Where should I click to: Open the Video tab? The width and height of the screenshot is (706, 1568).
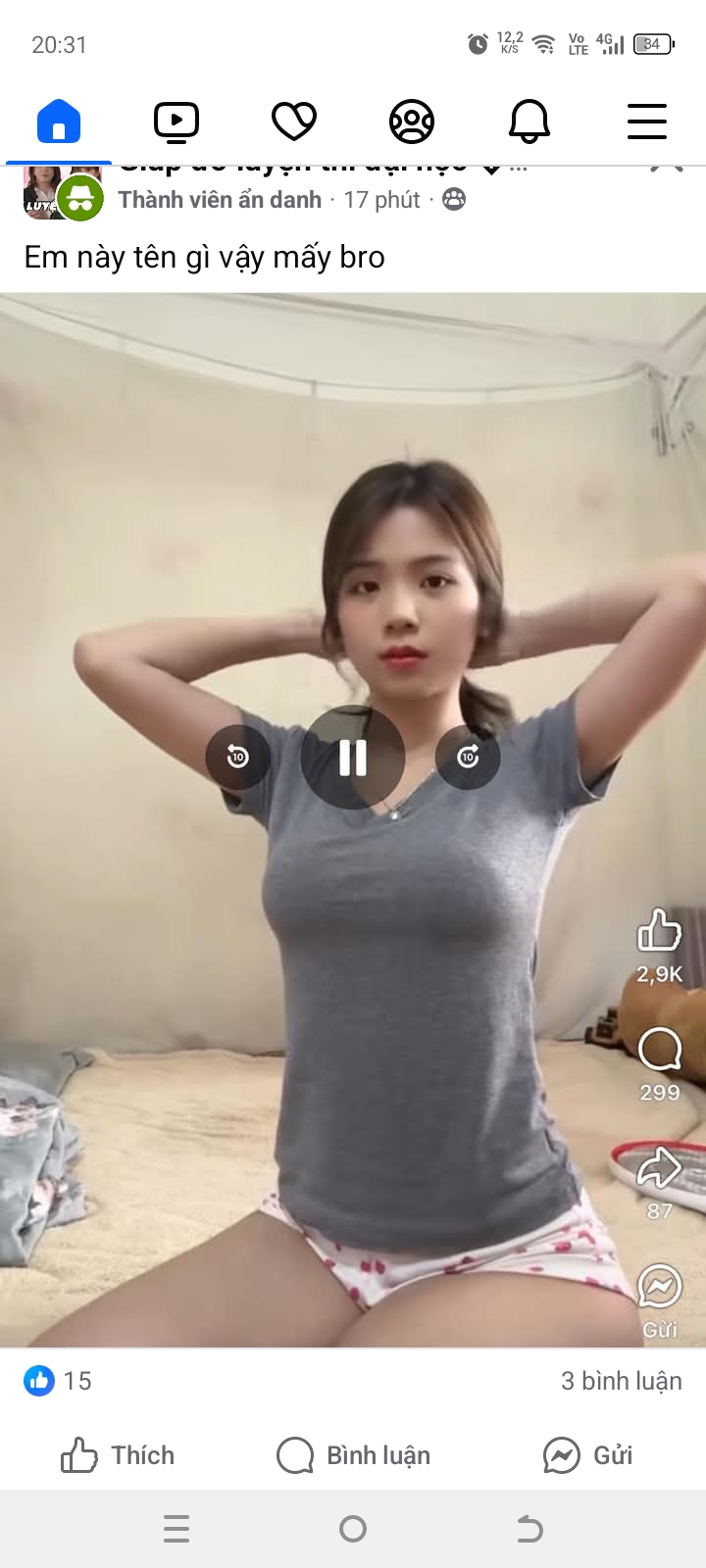pos(176,122)
